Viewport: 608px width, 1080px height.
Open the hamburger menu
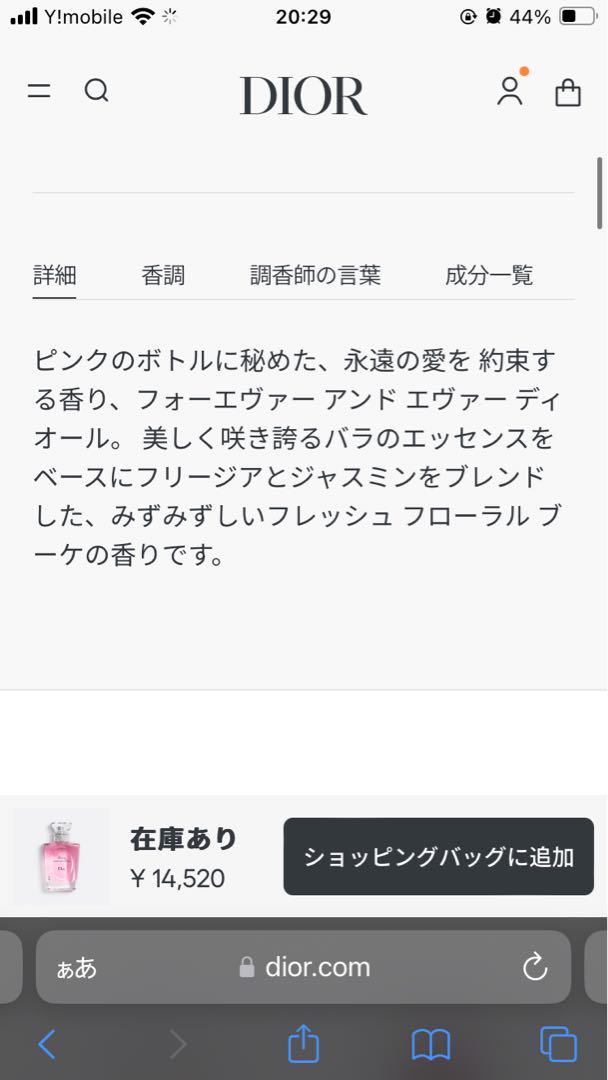point(39,91)
